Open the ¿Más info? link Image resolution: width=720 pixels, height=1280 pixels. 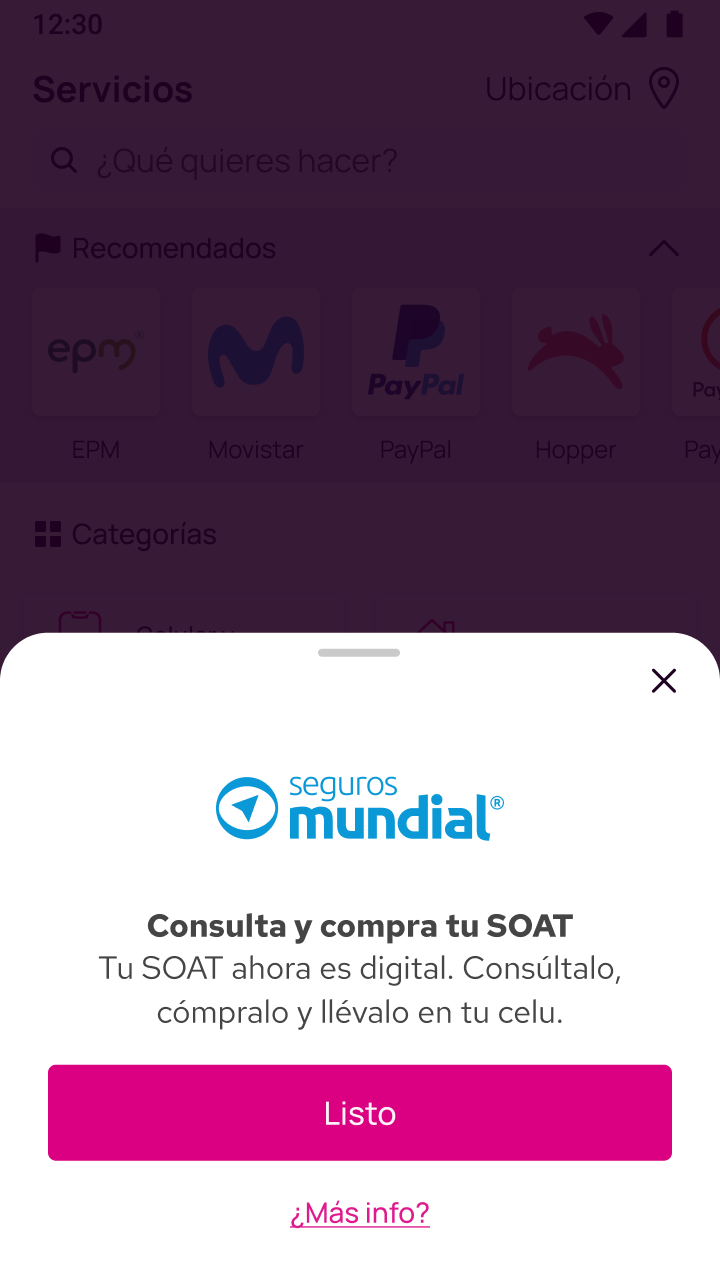pyautogui.click(x=360, y=1212)
